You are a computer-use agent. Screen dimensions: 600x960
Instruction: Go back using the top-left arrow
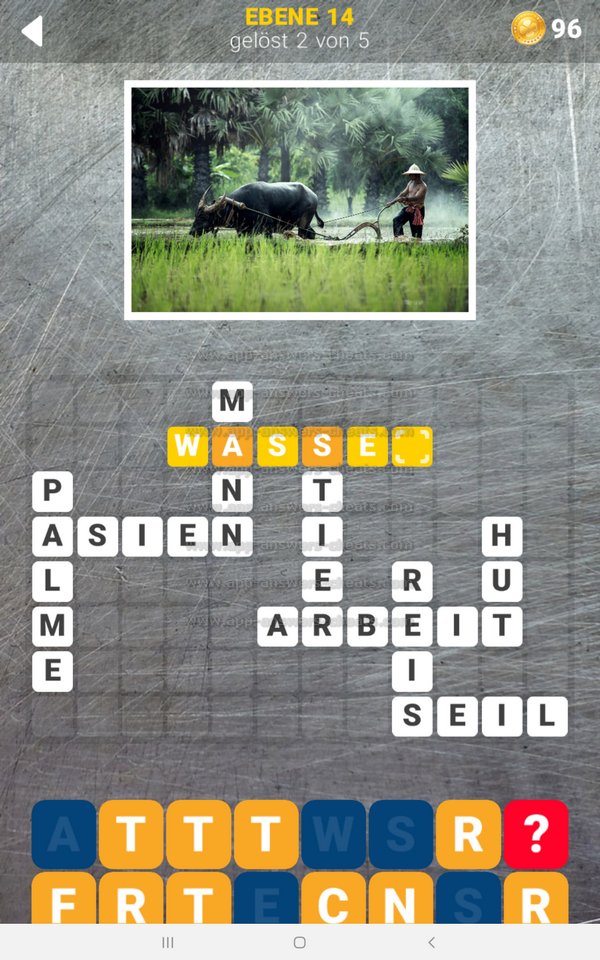[32, 31]
